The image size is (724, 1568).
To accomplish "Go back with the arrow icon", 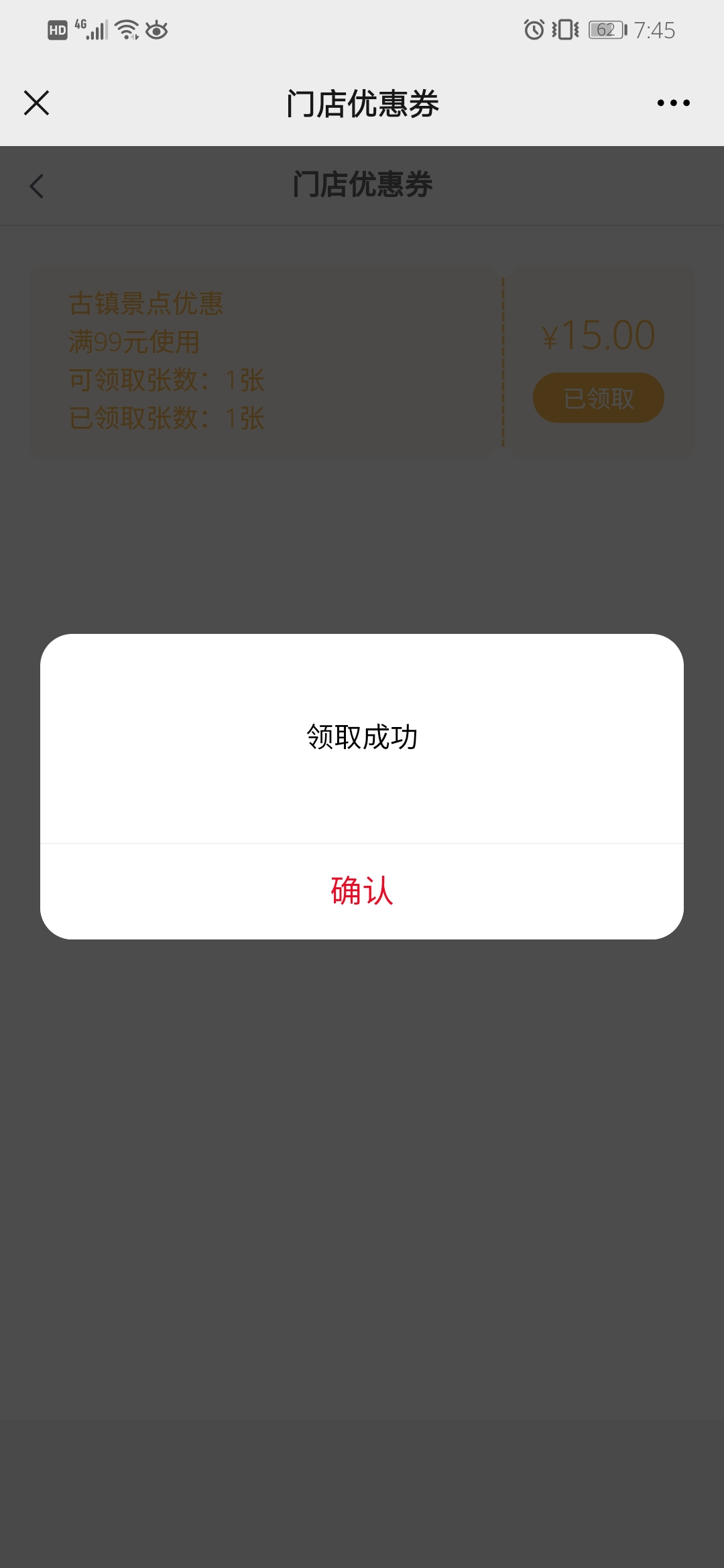I will click(37, 186).
